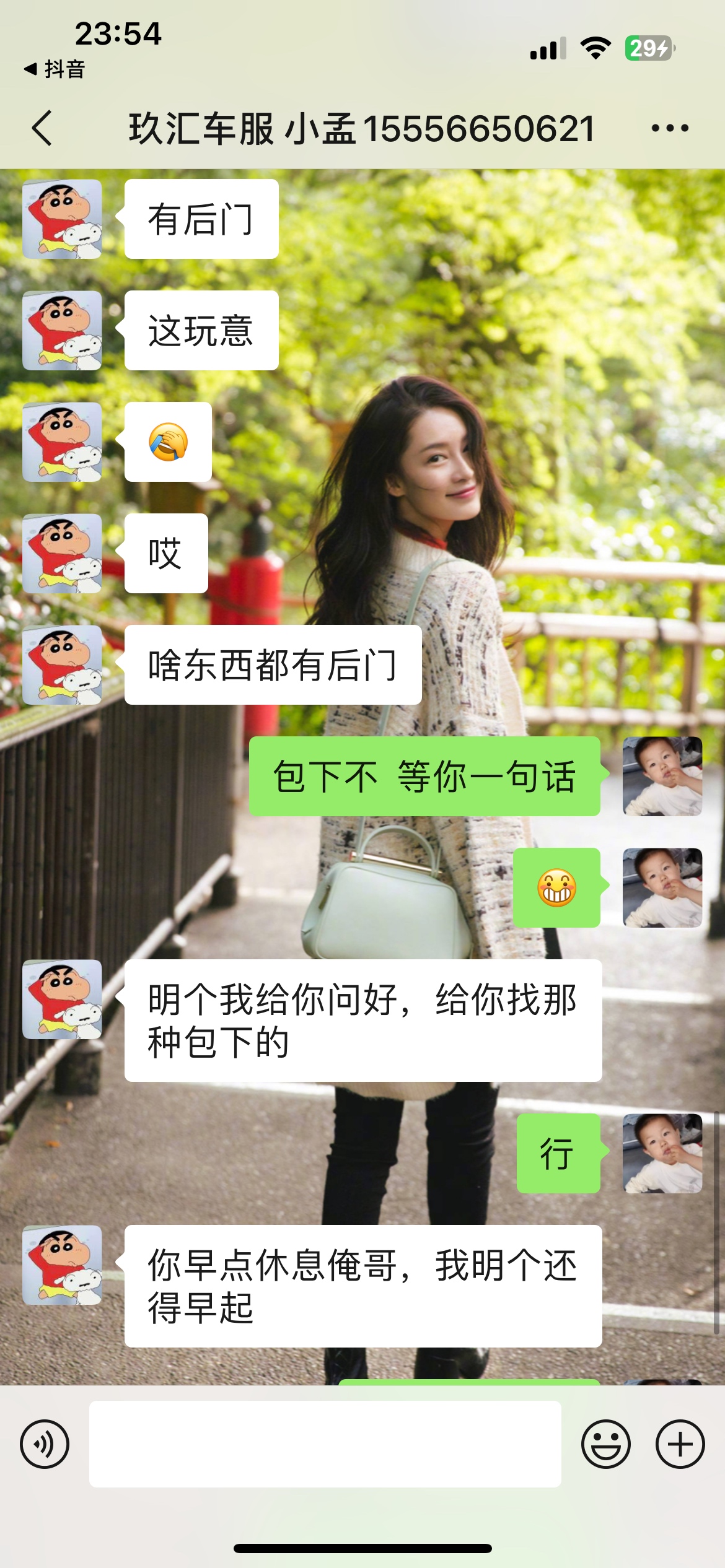Open the chat's three-dot menu
The height and width of the screenshot is (1568, 725).
(669, 128)
